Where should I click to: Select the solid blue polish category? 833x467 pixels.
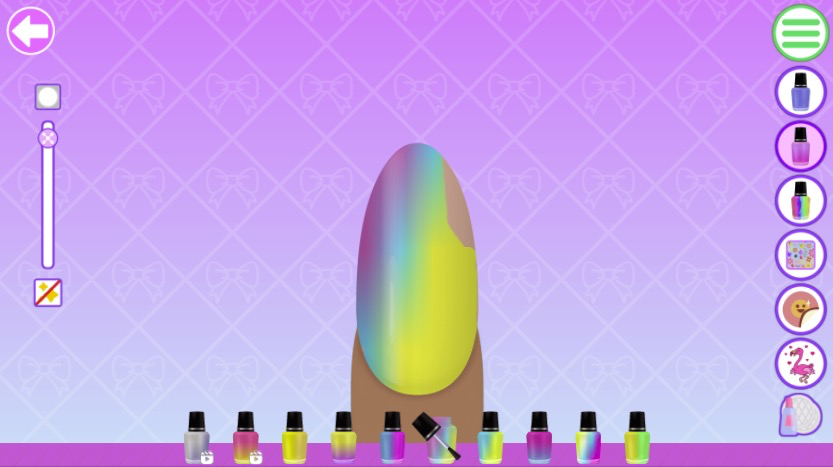800,92
